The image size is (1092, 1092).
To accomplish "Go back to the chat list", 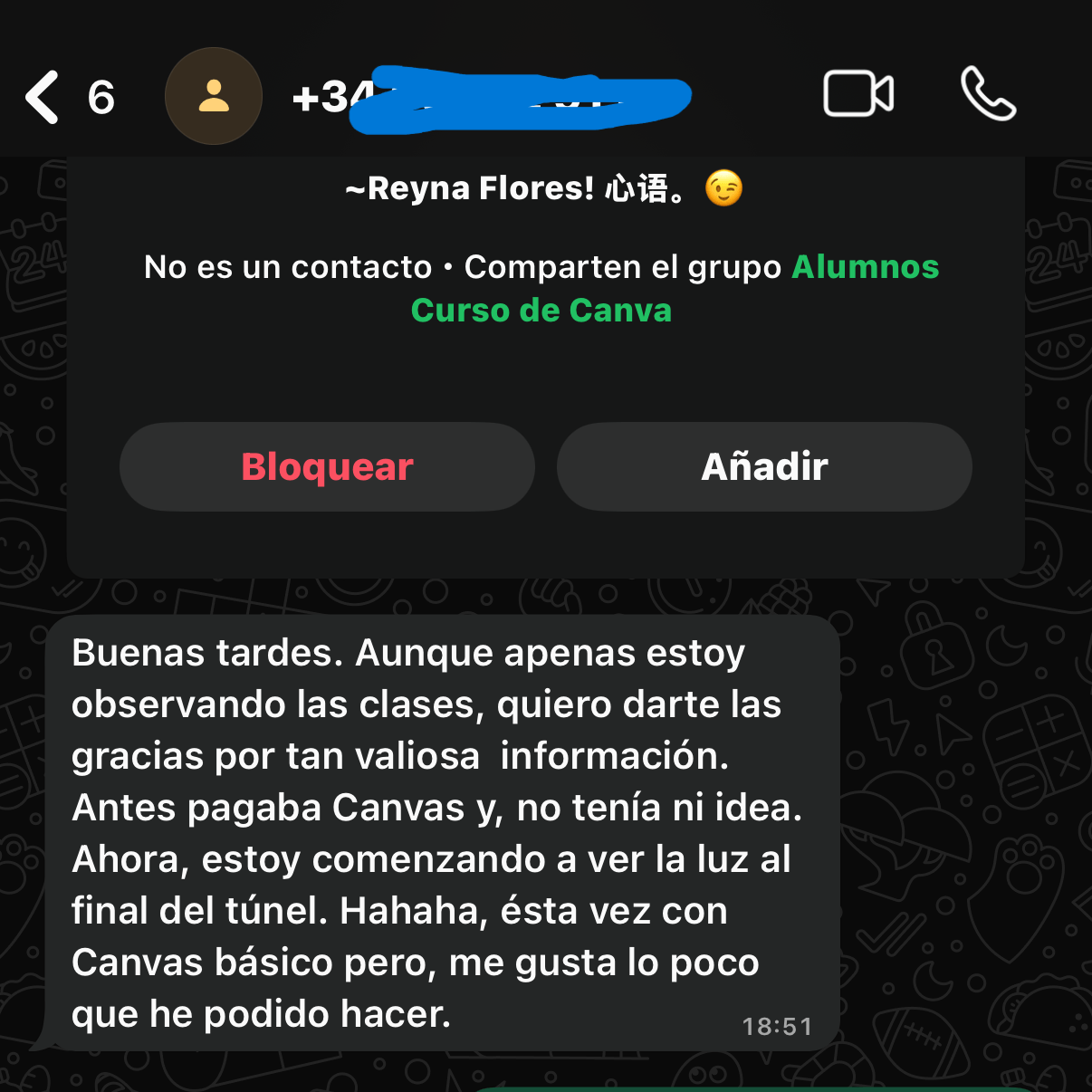I will click(x=43, y=97).
